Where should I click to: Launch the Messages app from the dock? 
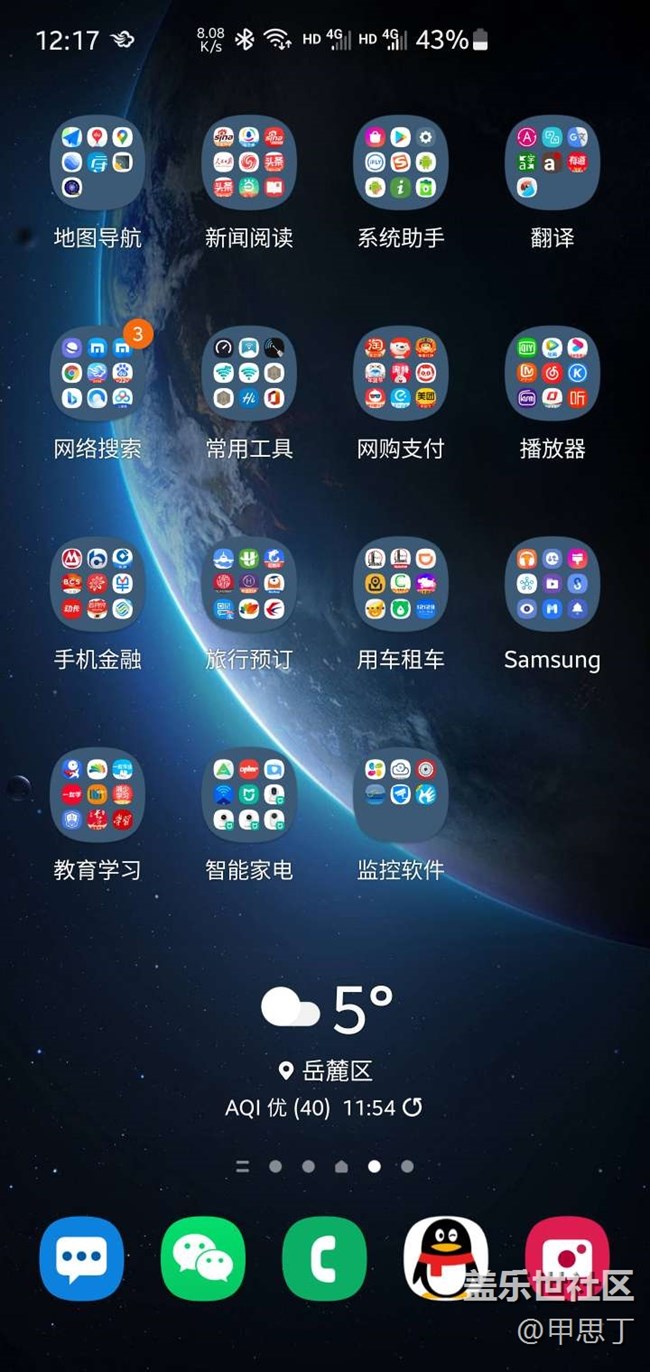click(82, 1258)
